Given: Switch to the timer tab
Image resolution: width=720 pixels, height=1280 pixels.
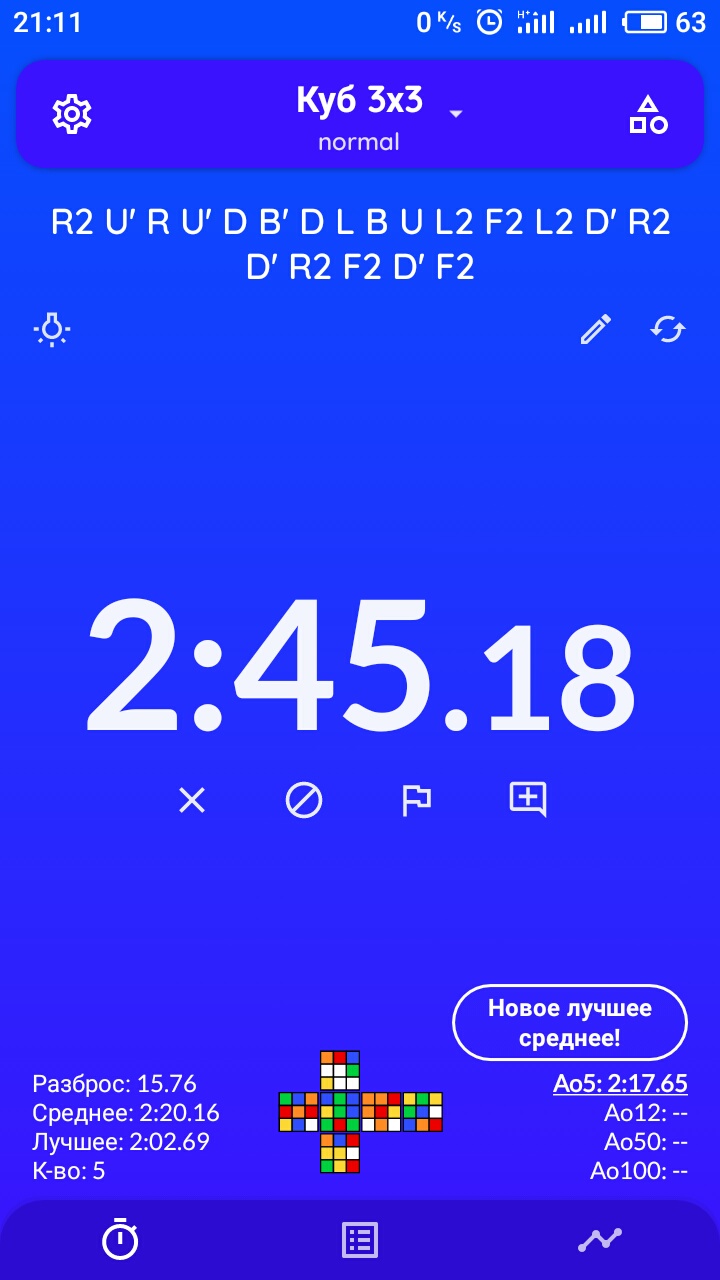Looking at the screenshot, I should pyautogui.click(x=120, y=1240).
